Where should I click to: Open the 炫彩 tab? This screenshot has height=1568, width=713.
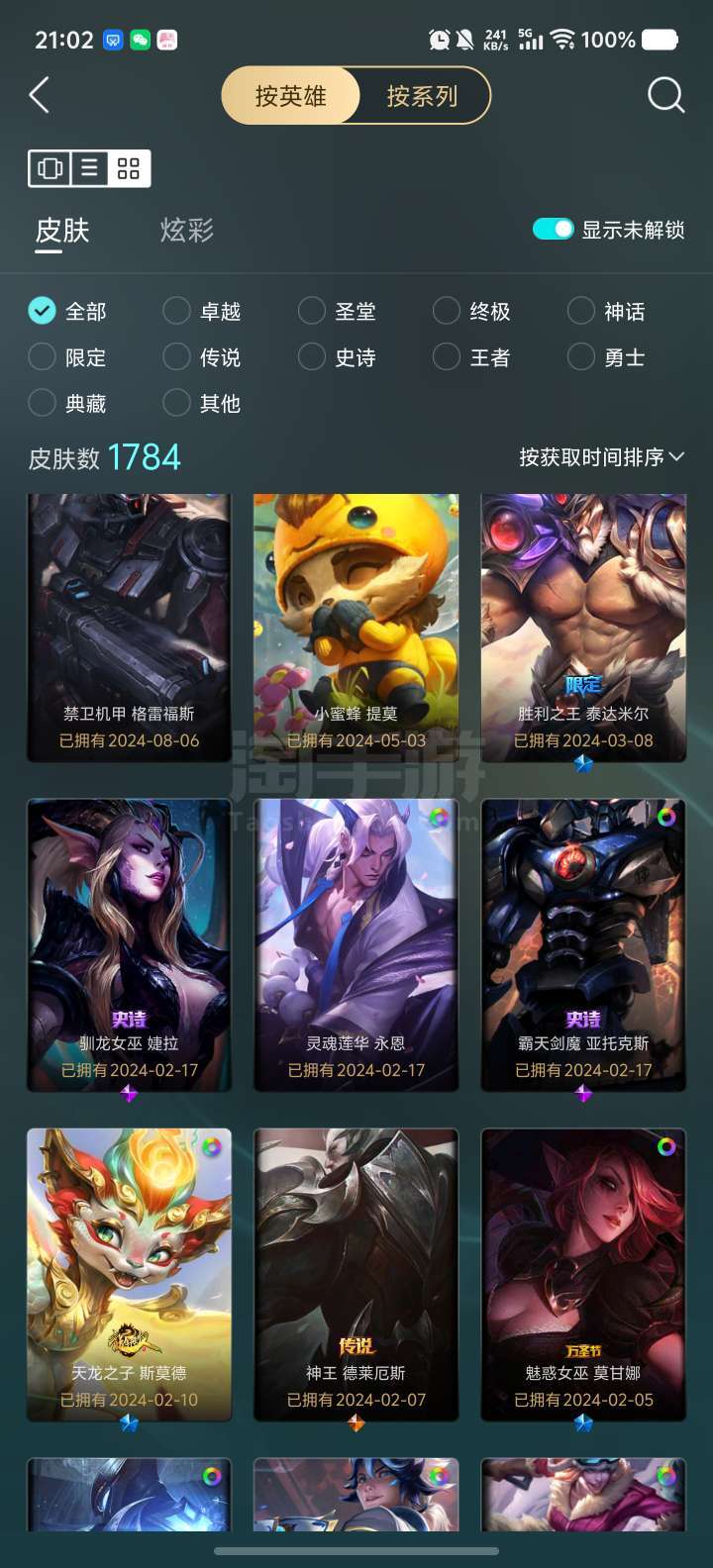[x=187, y=231]
